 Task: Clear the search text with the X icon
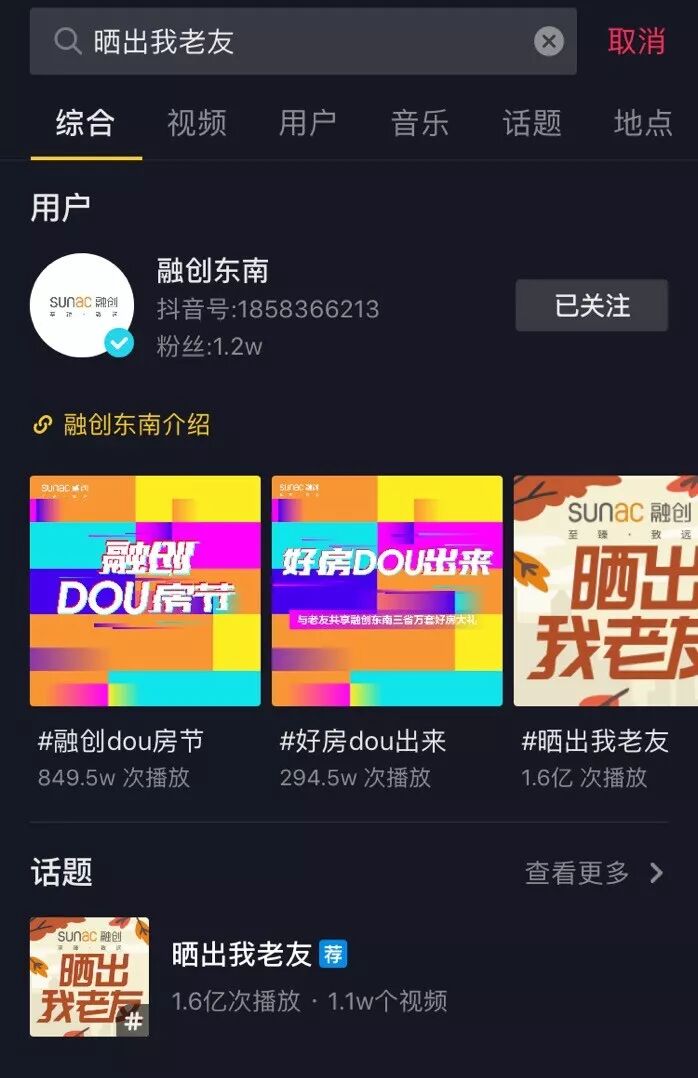click(x=549, y=41)
